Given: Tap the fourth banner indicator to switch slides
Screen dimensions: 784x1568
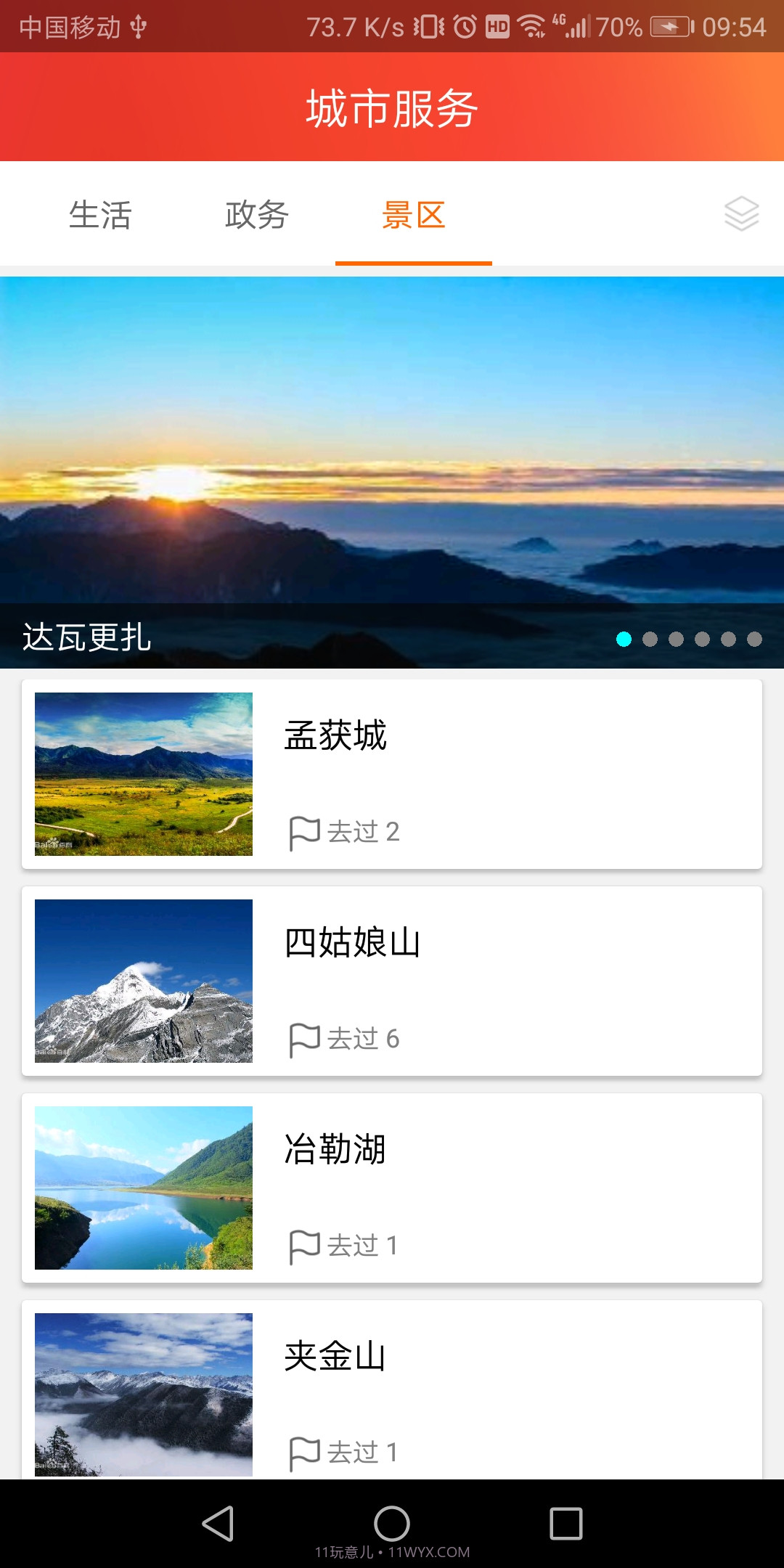Looking at the screenshot, I should pos(703,640).
